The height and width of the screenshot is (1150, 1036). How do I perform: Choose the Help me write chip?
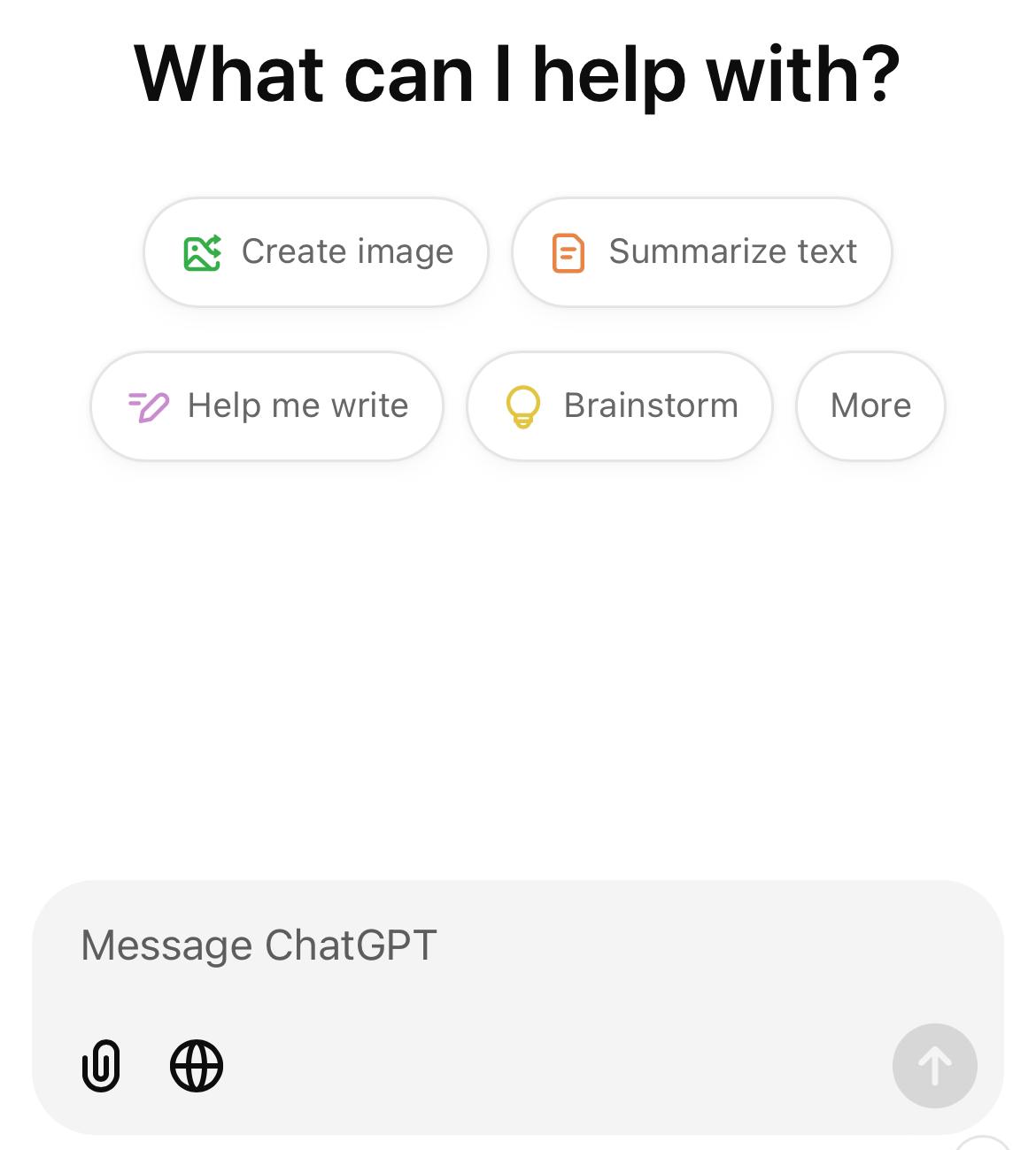(x=267, y=406)
